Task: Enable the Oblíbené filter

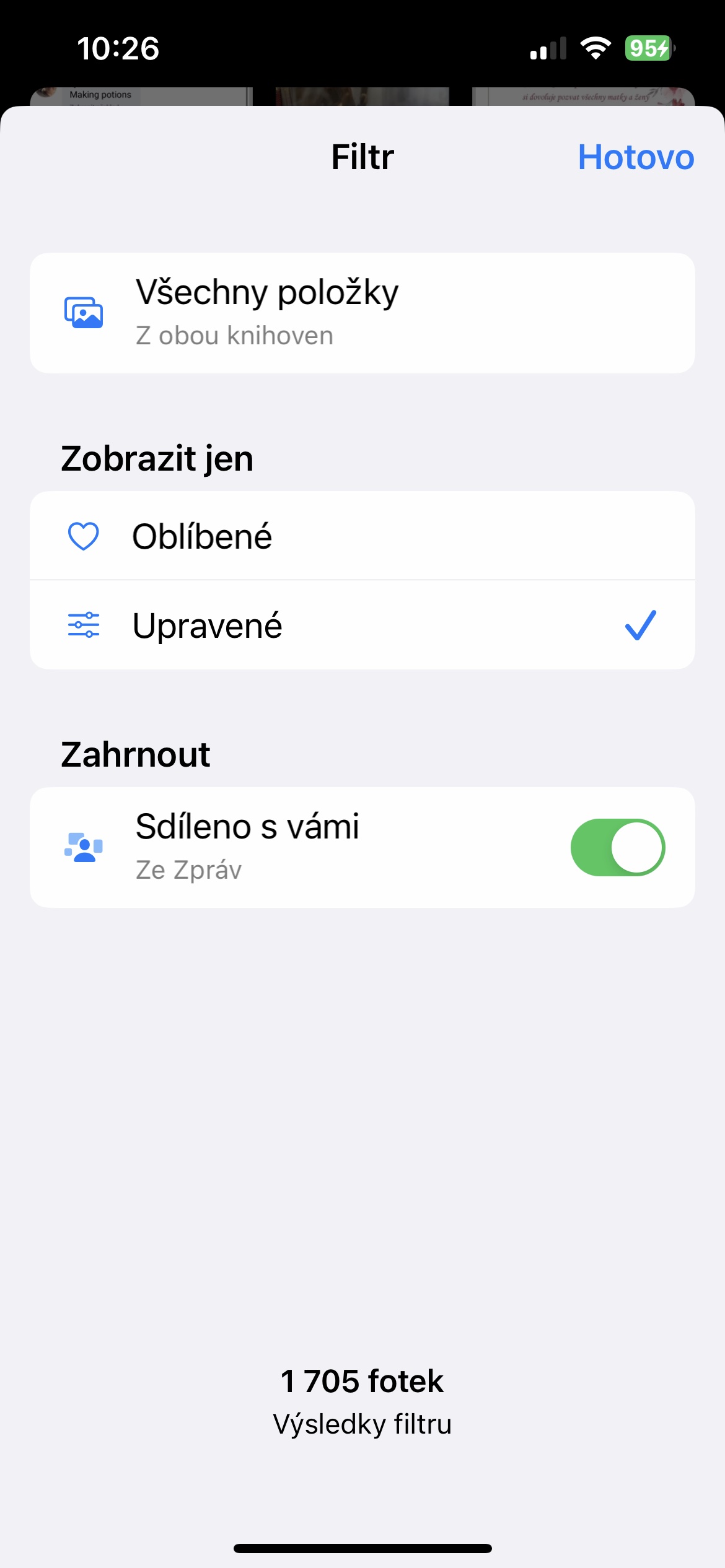Action: 202,536
